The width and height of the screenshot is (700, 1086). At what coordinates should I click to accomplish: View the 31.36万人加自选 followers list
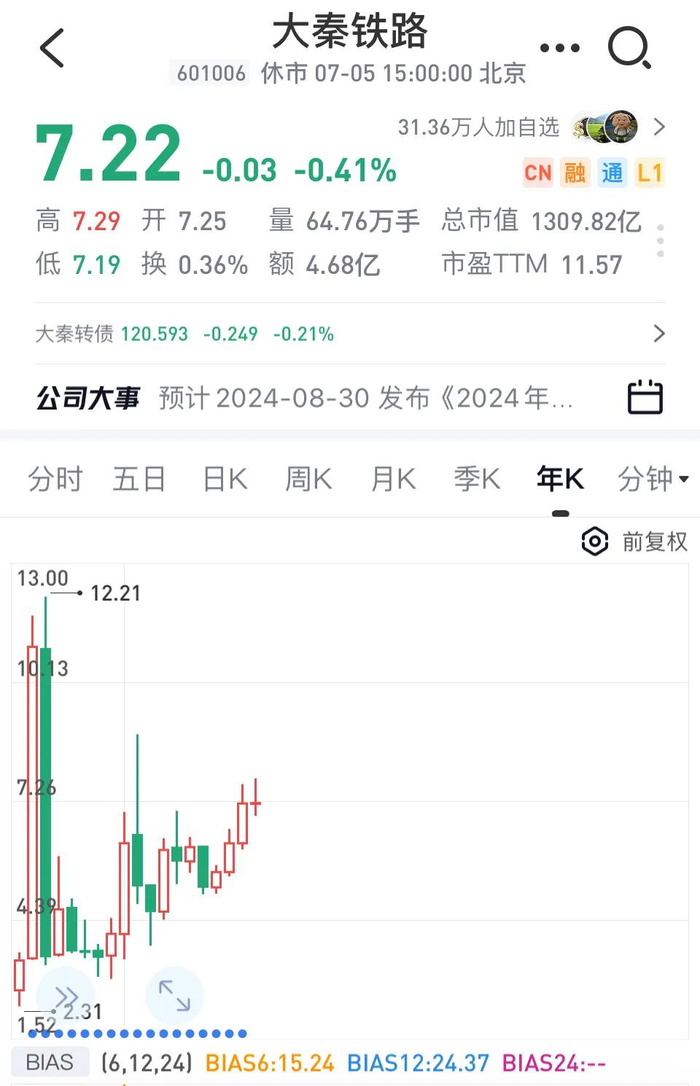(x=532, y=127)
